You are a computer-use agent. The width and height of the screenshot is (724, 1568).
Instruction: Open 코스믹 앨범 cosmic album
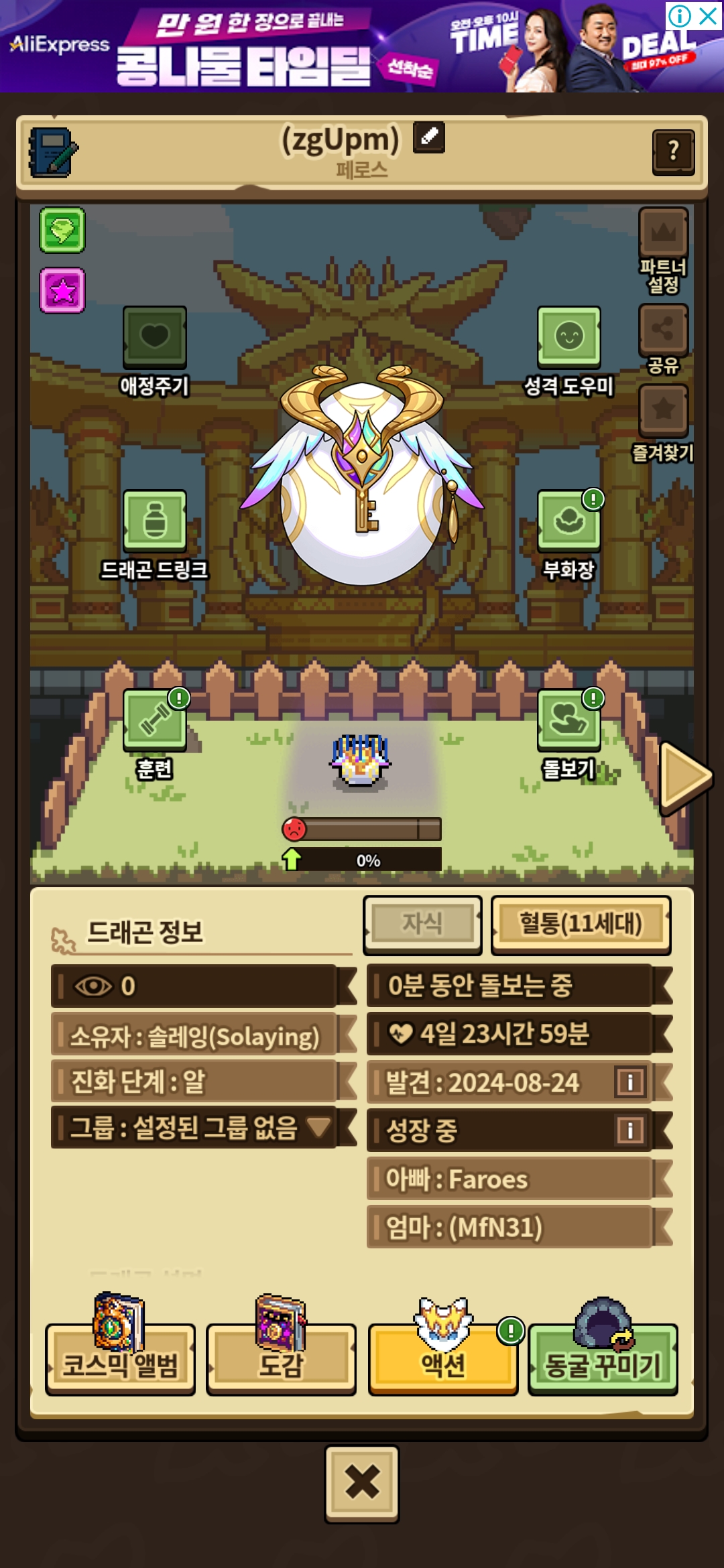[121, 1359]
